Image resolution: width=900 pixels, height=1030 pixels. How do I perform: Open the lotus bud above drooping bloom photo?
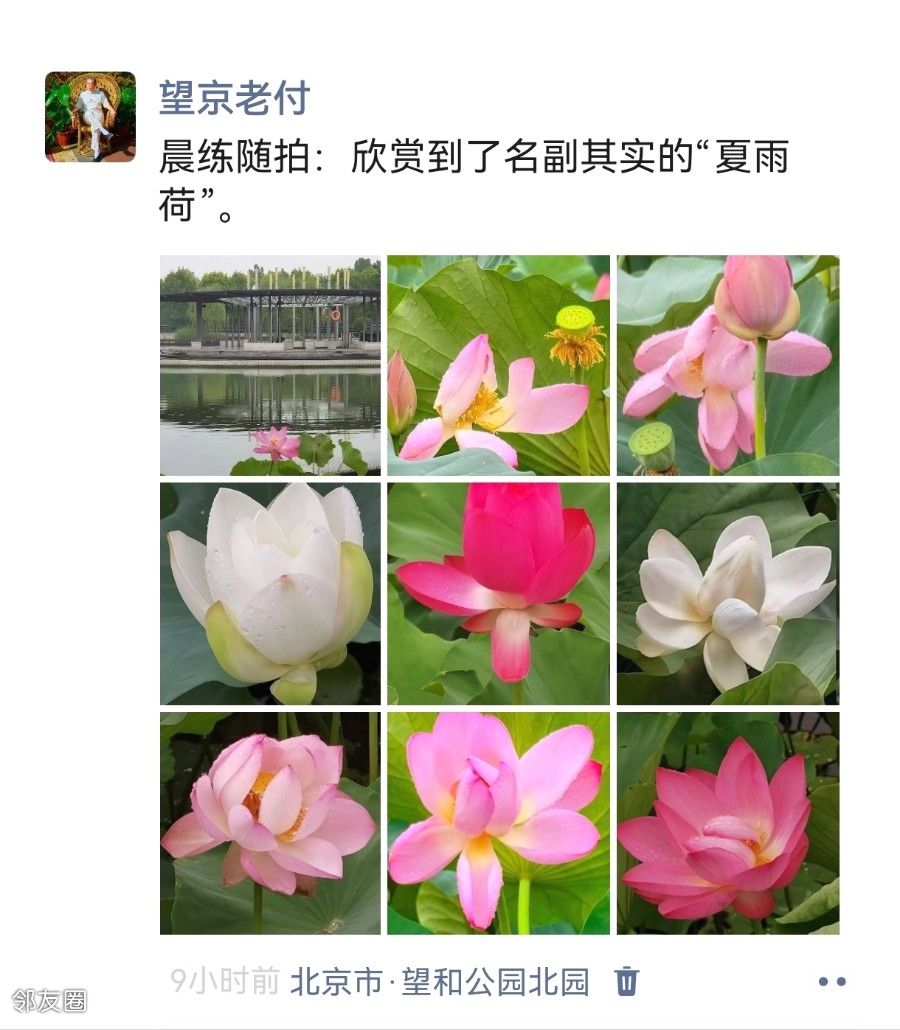click(x=727, y=365)
